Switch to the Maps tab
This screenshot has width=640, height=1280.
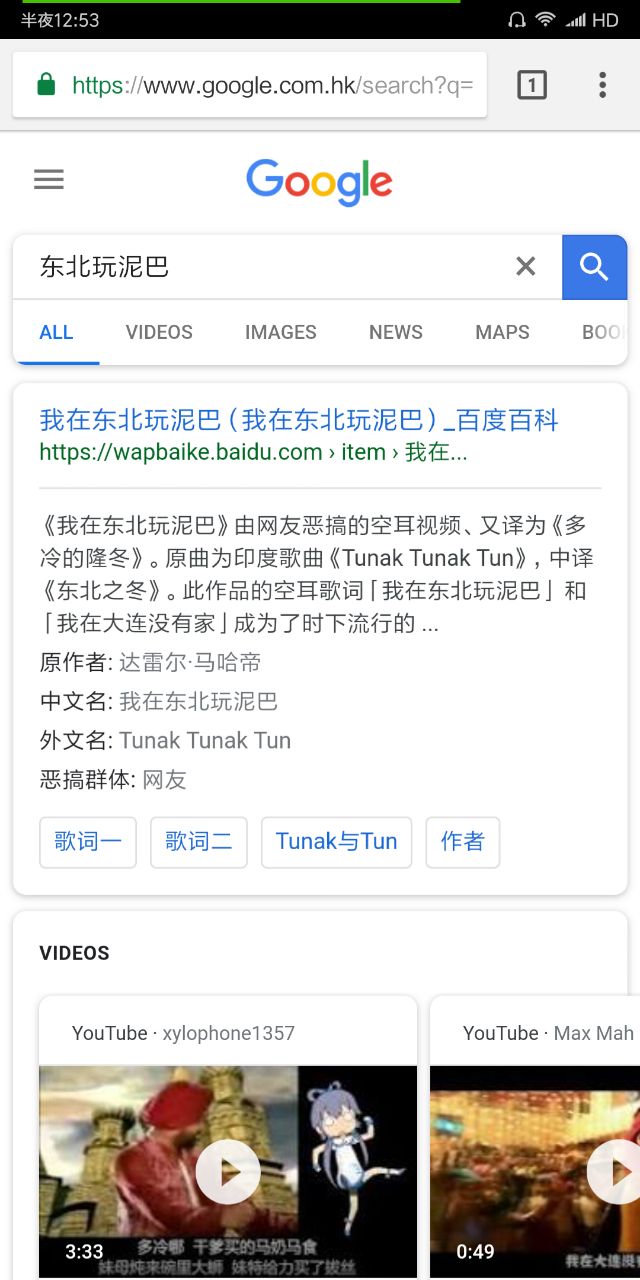coord(502,332)
